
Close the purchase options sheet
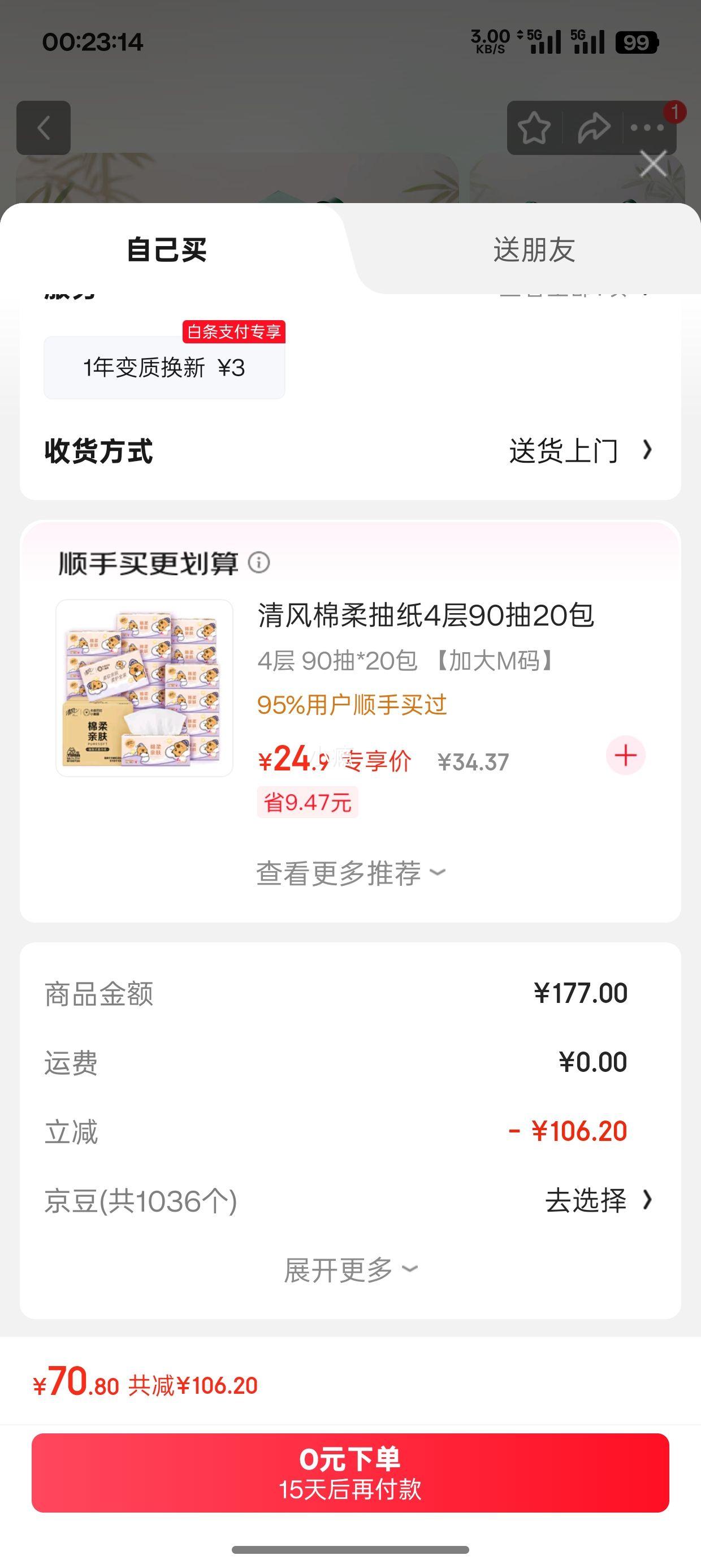pos(653,165)
